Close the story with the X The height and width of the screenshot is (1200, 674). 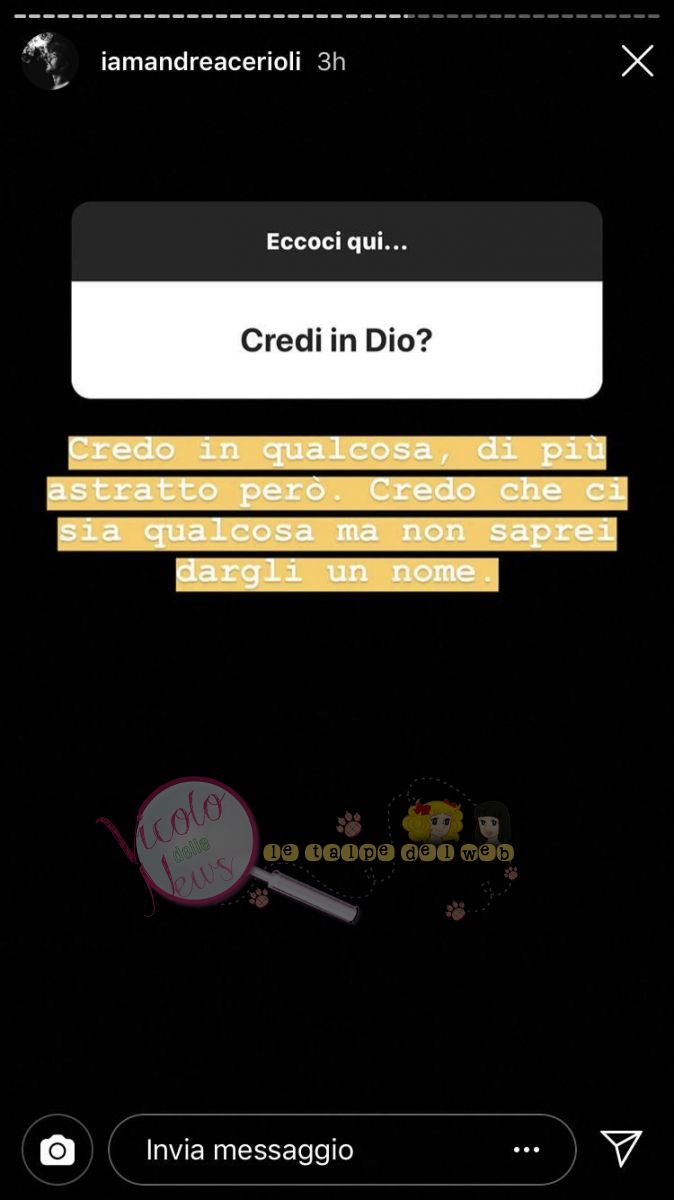(637, 61)
